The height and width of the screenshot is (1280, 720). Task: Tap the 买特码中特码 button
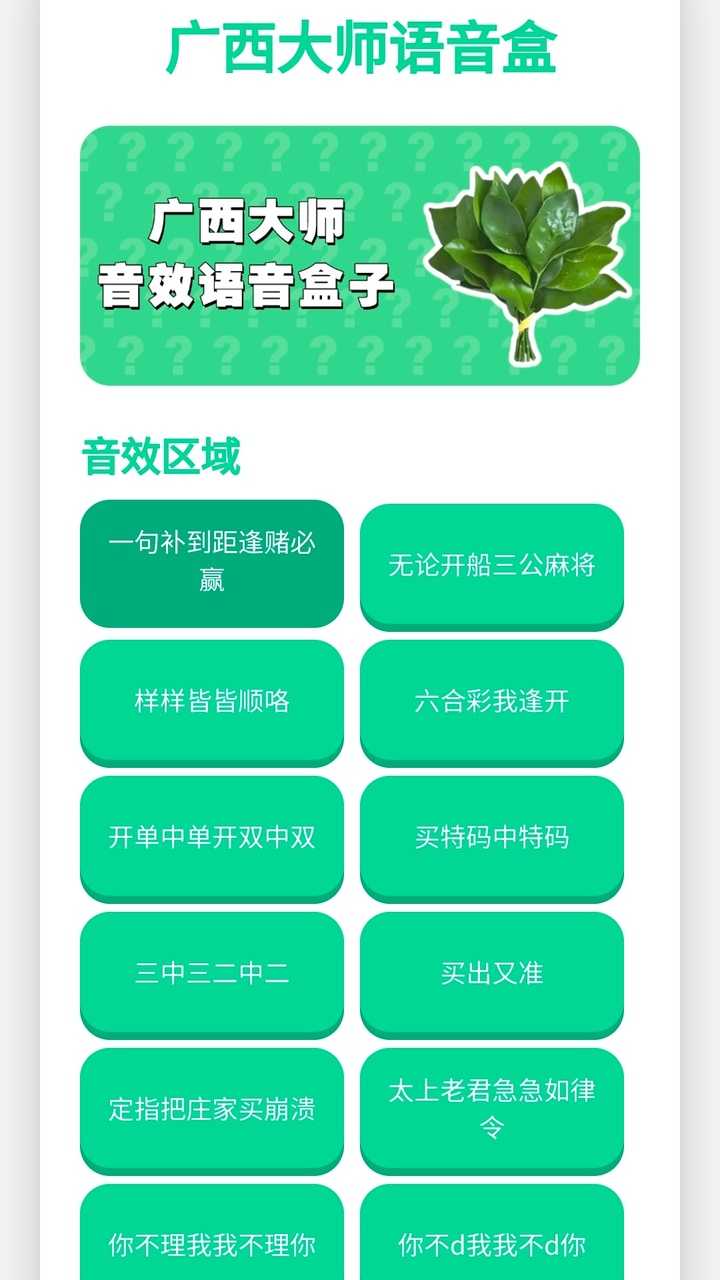tap(492, 837)
